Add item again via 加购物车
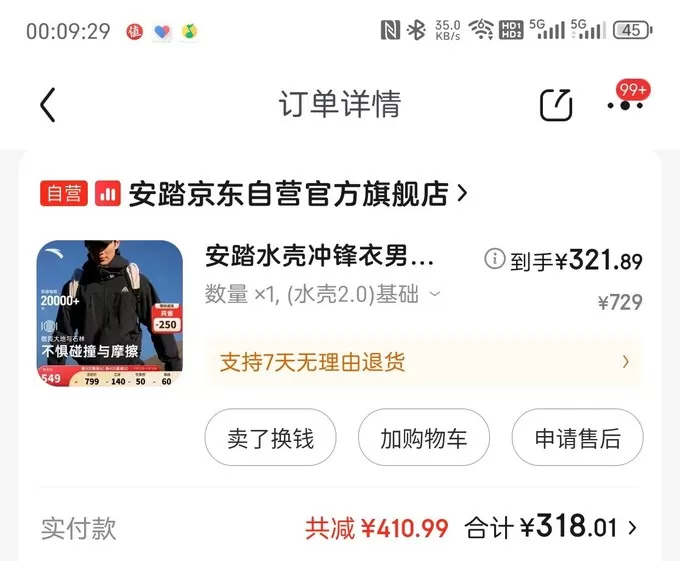The height and width of the screenshot is (561, 680). 424,438
